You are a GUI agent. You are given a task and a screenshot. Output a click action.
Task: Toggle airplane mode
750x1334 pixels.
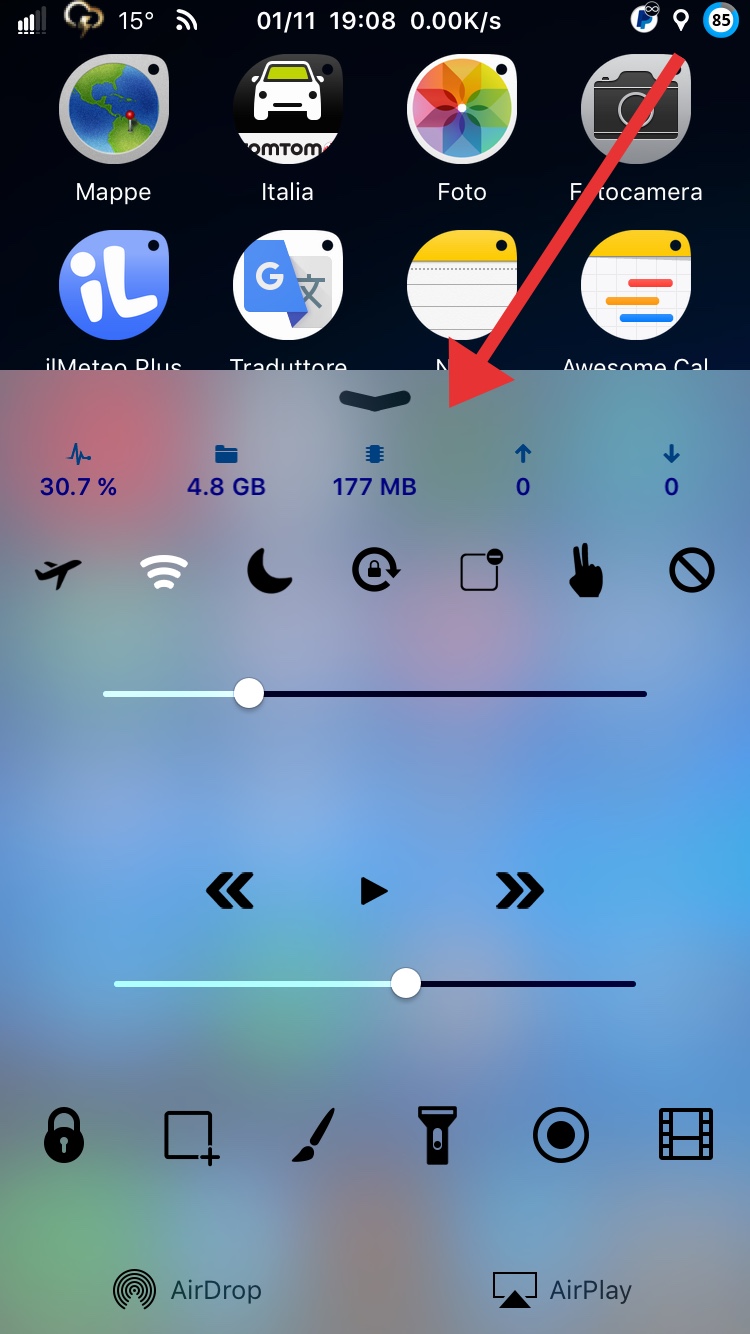tap(58, 573)
